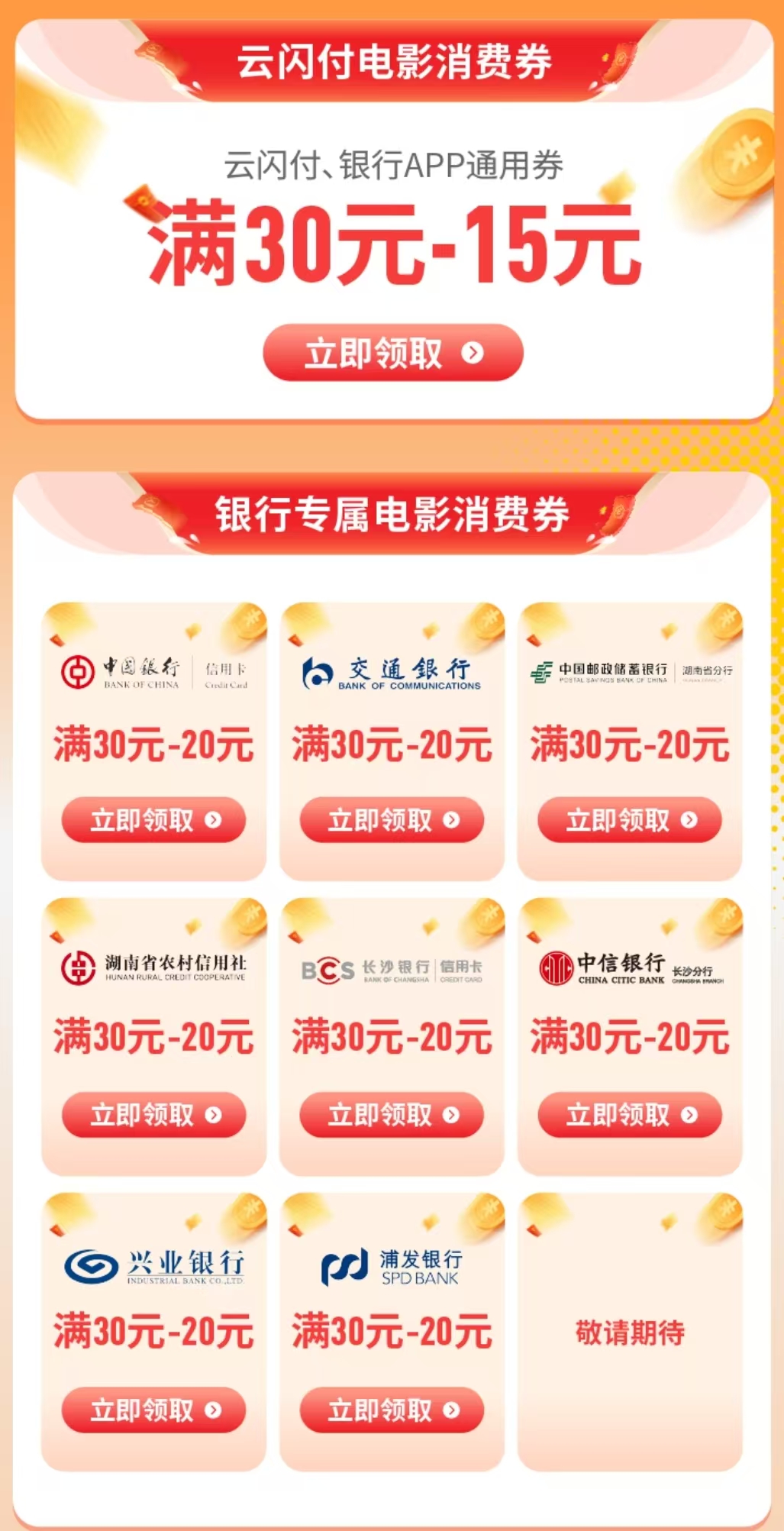784x1531 pixels.
Task: Claim the 湖南省农村信用社 coupon
Action: (x=153, y=1115)
